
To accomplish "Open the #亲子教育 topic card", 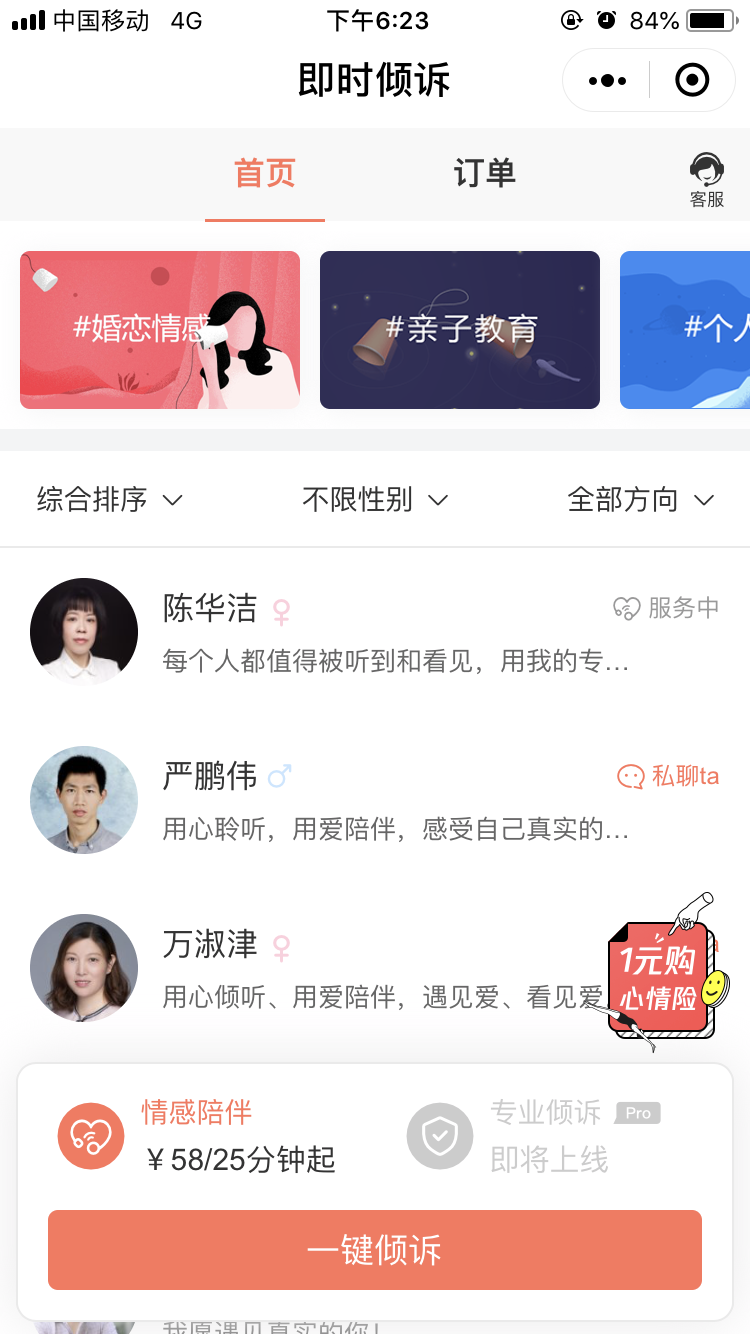I will [x=460, y=330].
